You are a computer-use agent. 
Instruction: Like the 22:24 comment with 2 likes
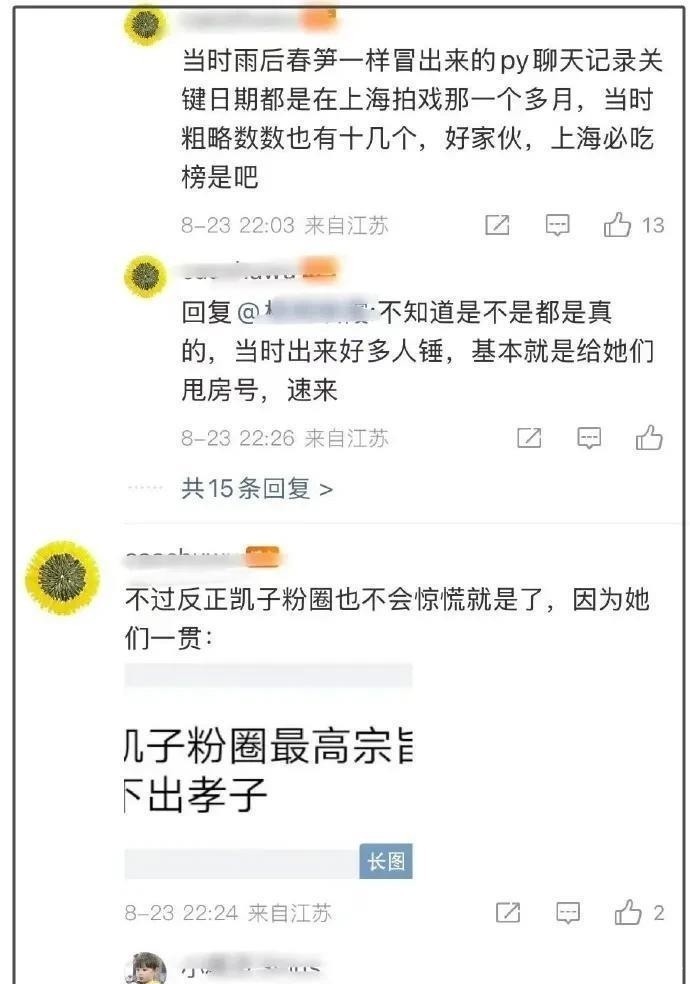click(x=629, y=912)
